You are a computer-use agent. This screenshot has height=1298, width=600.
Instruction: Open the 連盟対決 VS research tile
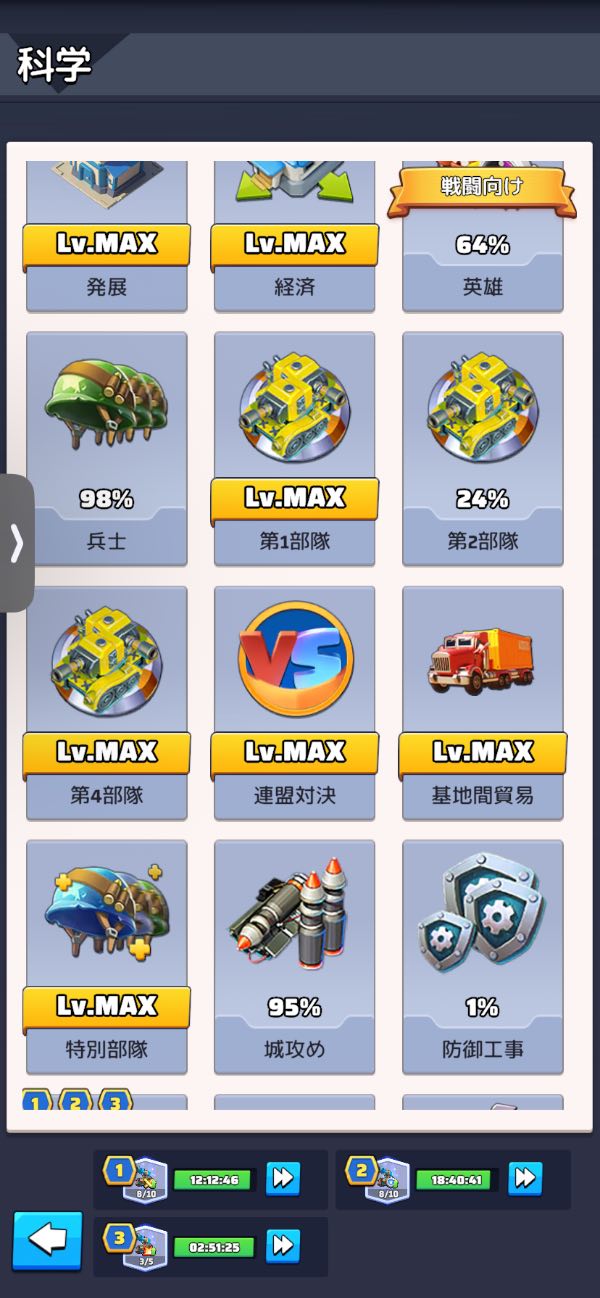coord(294,702)
